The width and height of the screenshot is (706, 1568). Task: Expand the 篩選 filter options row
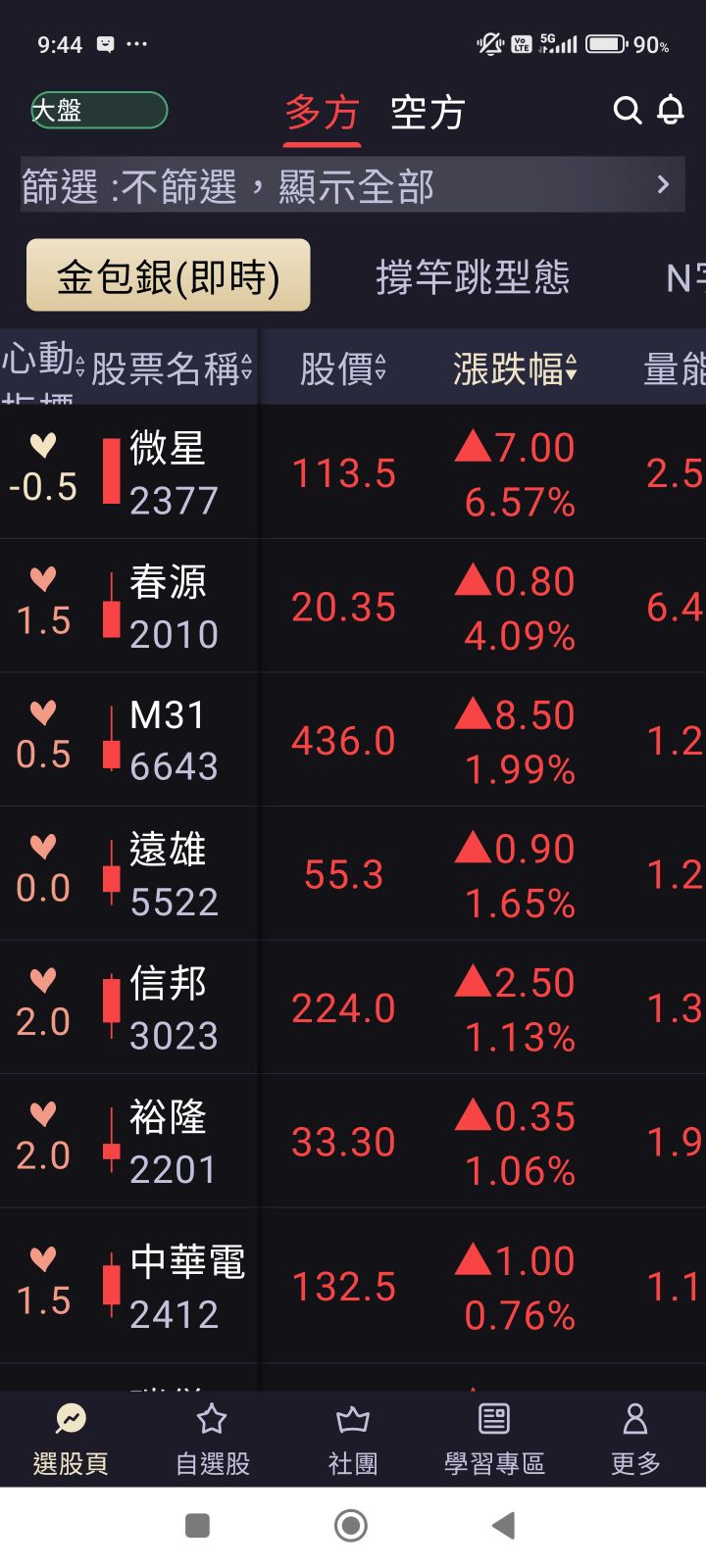point(353,185)
